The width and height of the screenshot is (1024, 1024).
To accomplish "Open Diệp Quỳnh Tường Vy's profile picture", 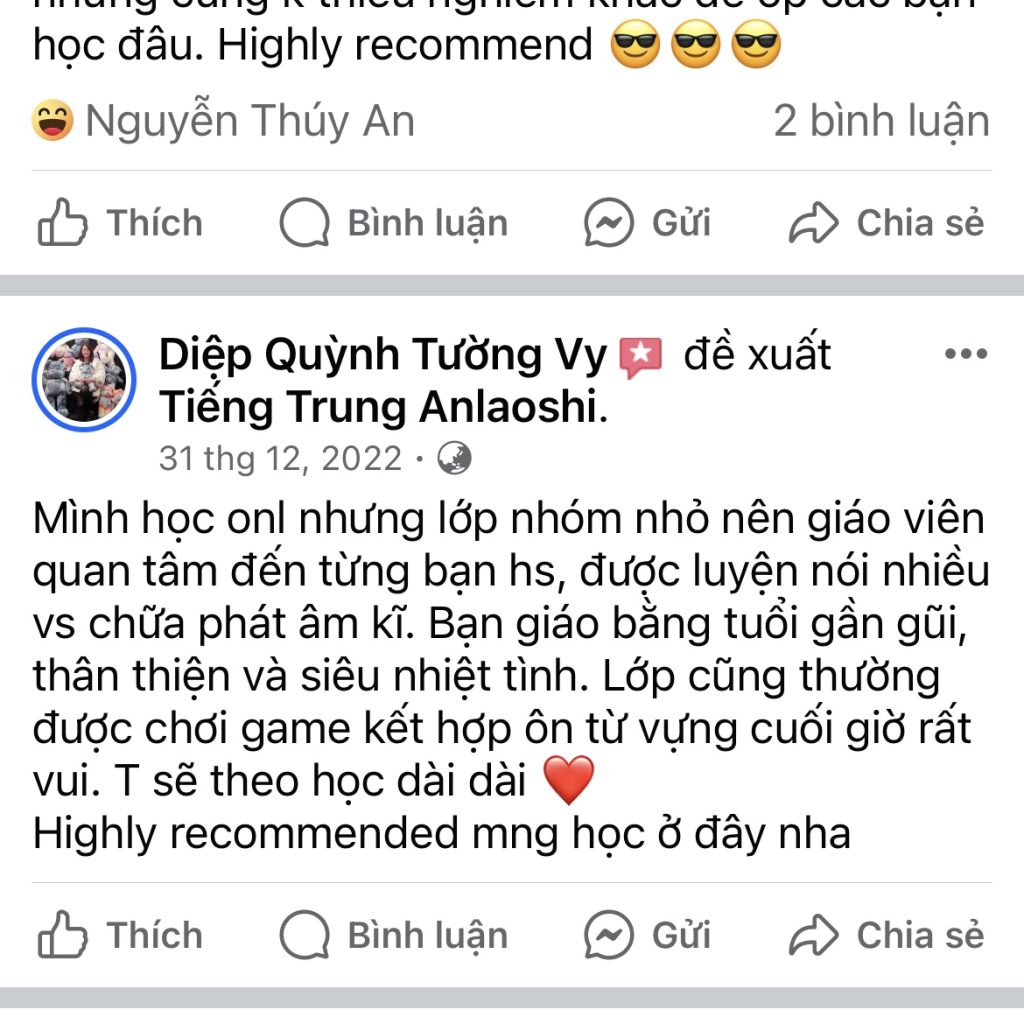I will [84, 378].
